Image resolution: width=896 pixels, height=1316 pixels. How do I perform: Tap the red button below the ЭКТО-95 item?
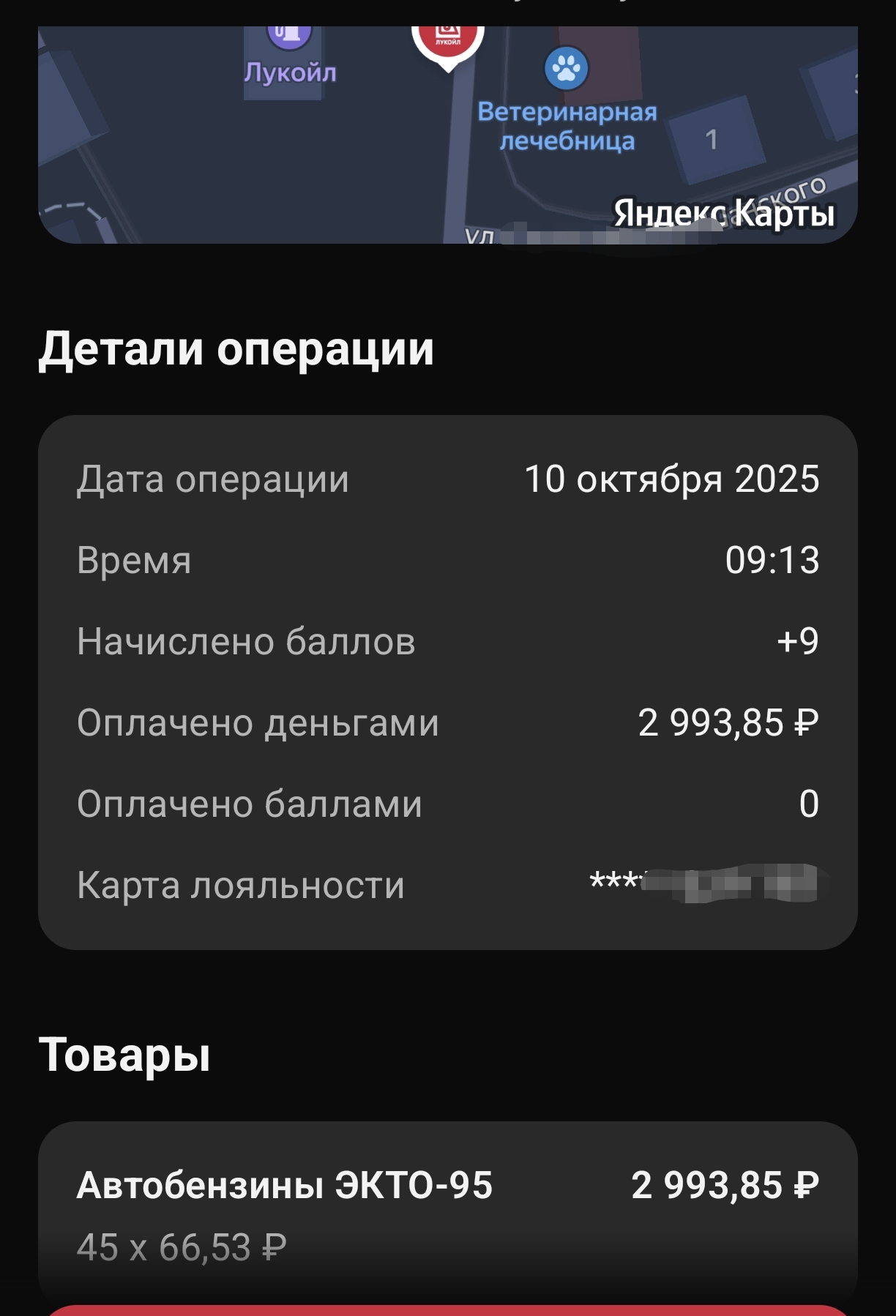tap(447, 1309)
